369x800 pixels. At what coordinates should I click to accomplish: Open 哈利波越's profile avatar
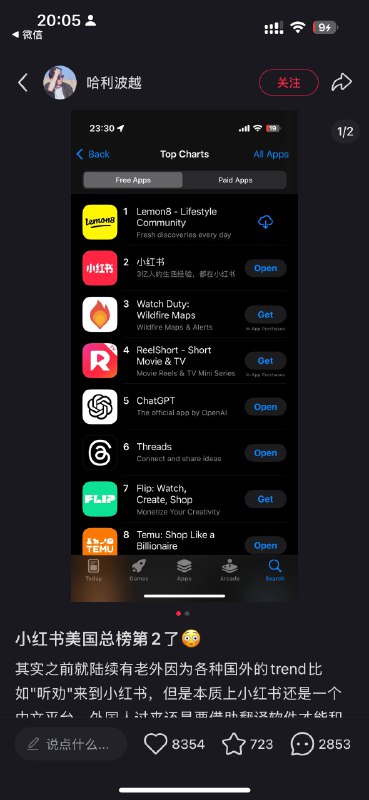(60, 82)
